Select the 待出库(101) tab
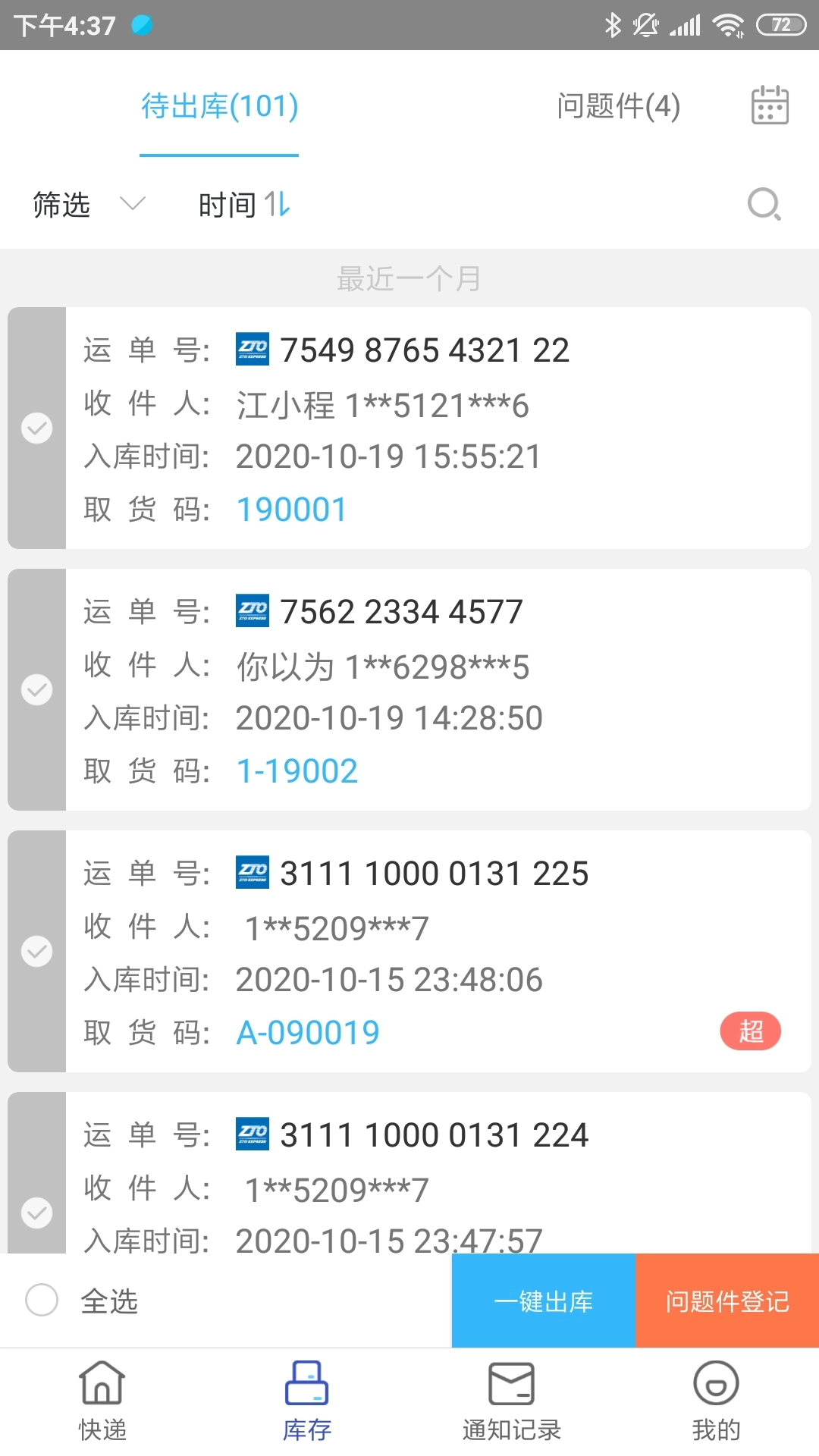Screen dimensions: 819x1456 coord(218,107)
